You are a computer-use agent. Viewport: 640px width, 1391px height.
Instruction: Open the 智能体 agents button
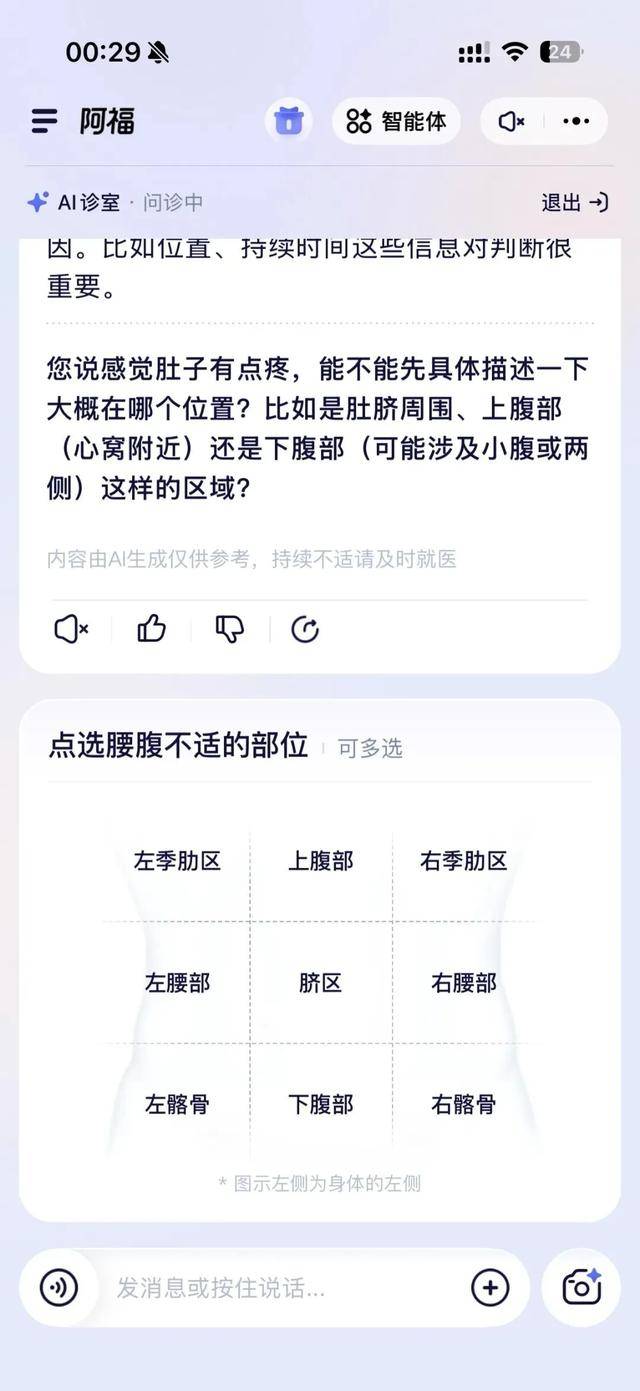[397, 122]
